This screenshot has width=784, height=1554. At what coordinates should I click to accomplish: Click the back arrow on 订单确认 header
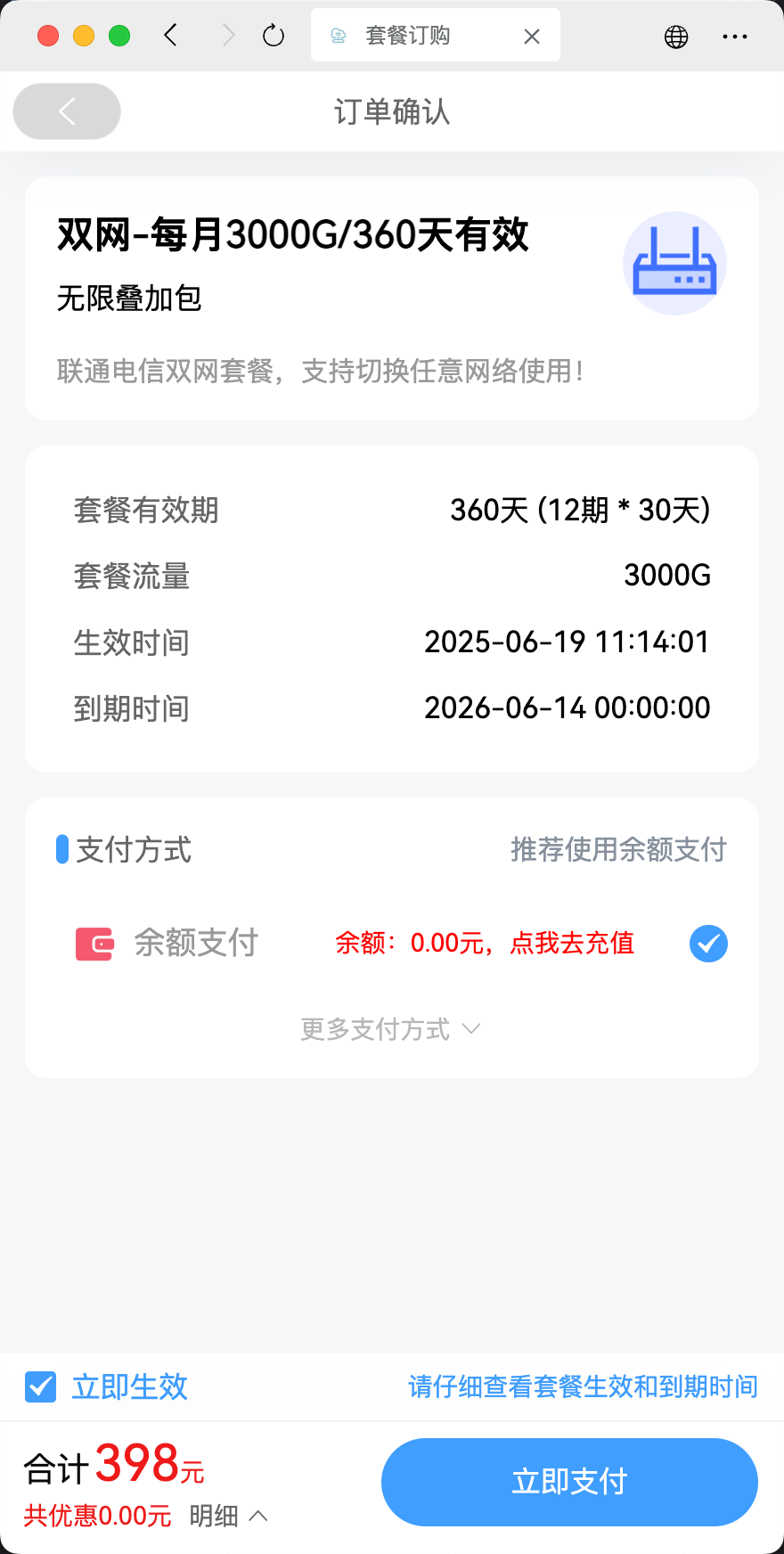point(65,111)
